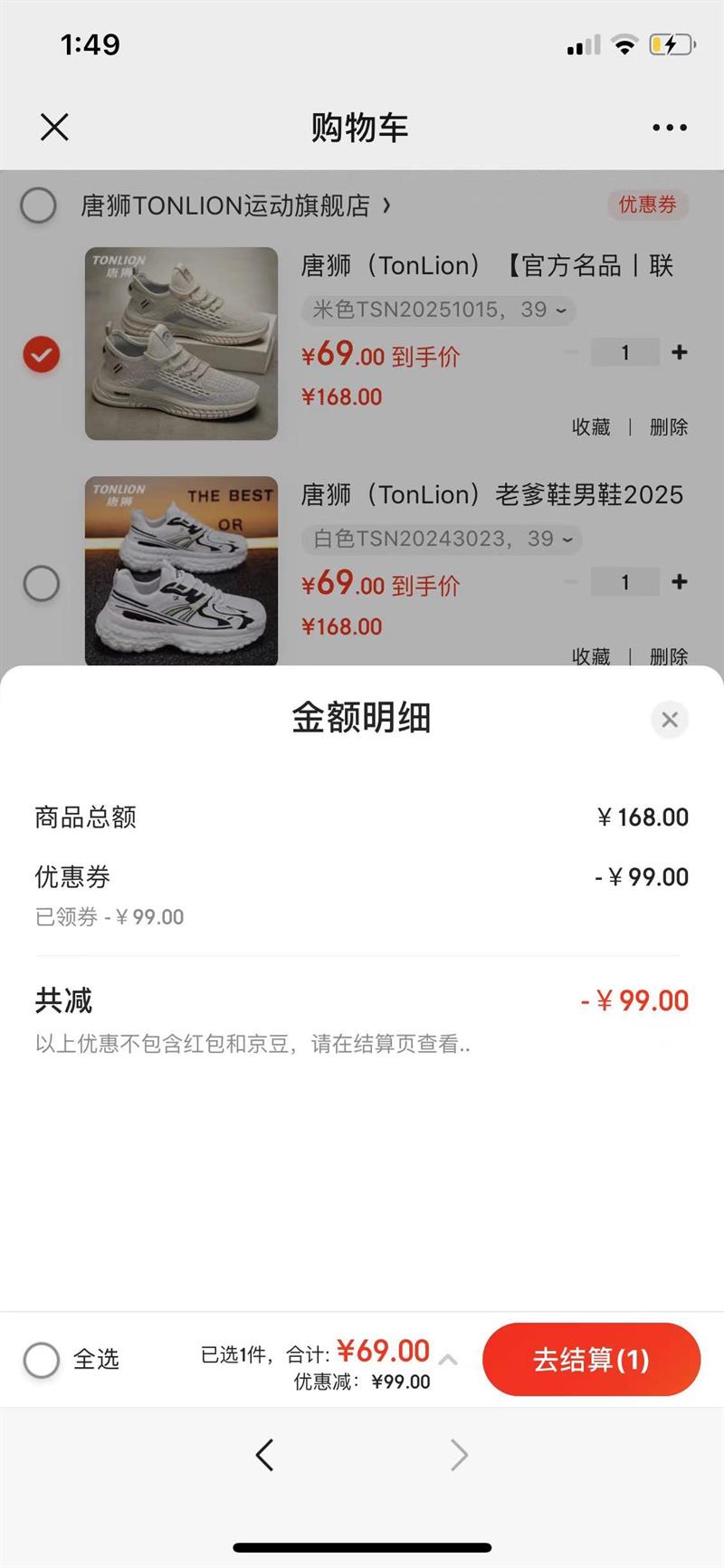Decrease quantity of the 白色 老爹鞋
Viewport: 724px width, 1568px height.
pyautogui.click(x=570, y=582)
